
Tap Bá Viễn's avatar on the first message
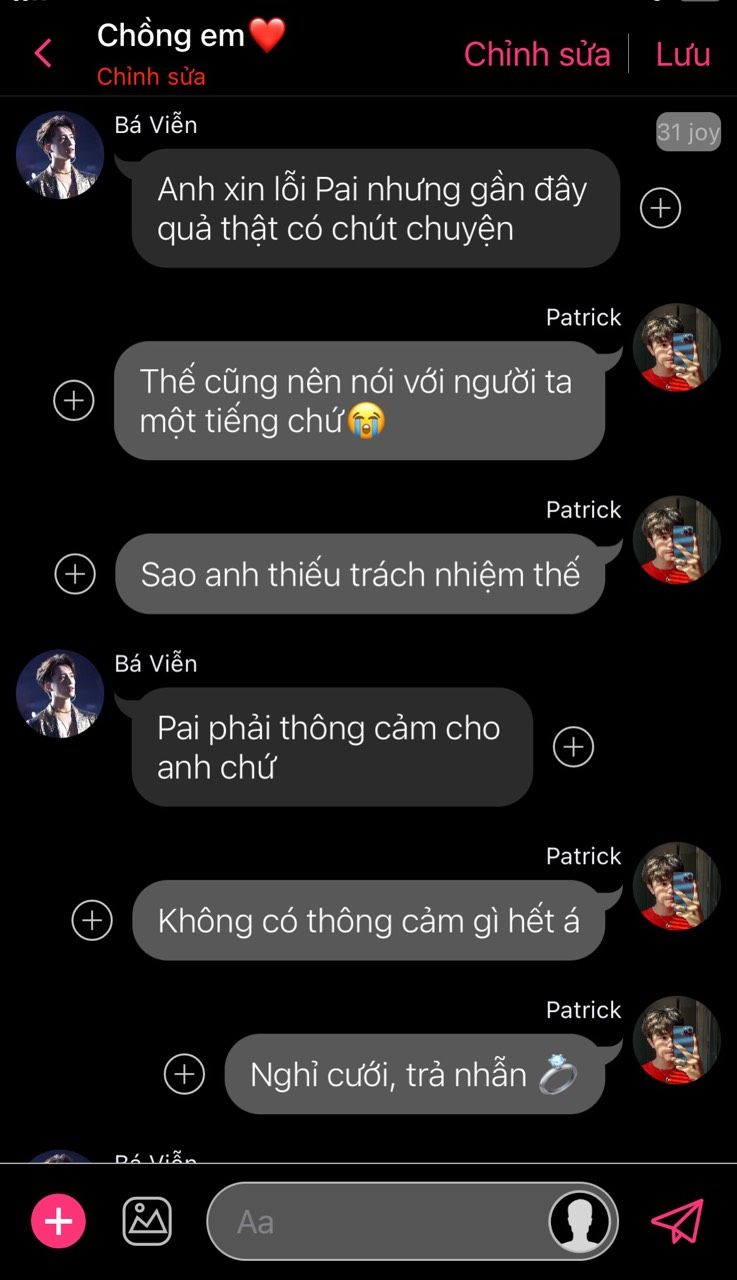click(60, 155)
